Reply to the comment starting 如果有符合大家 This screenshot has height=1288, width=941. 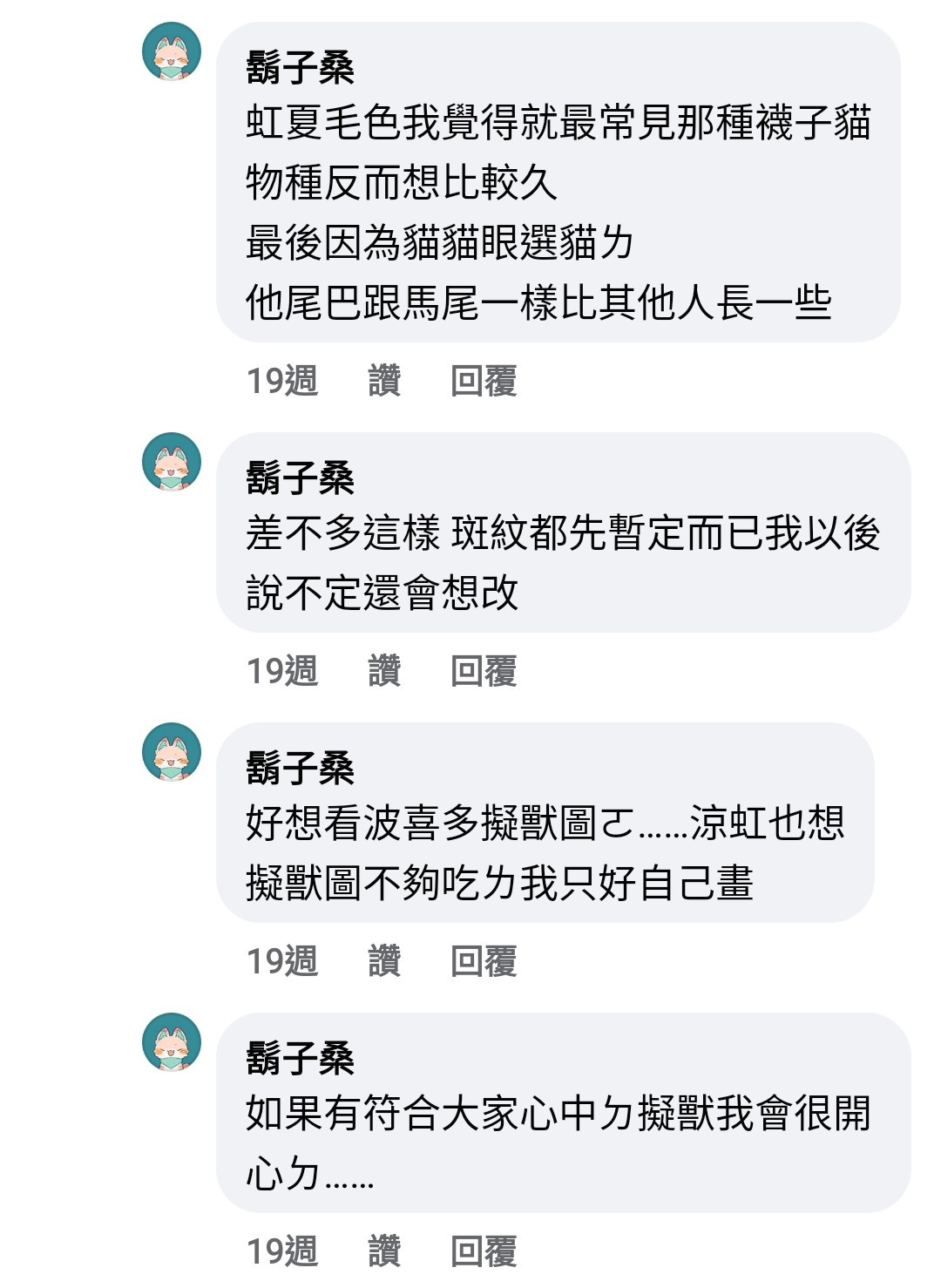(x=484, y=1251)
